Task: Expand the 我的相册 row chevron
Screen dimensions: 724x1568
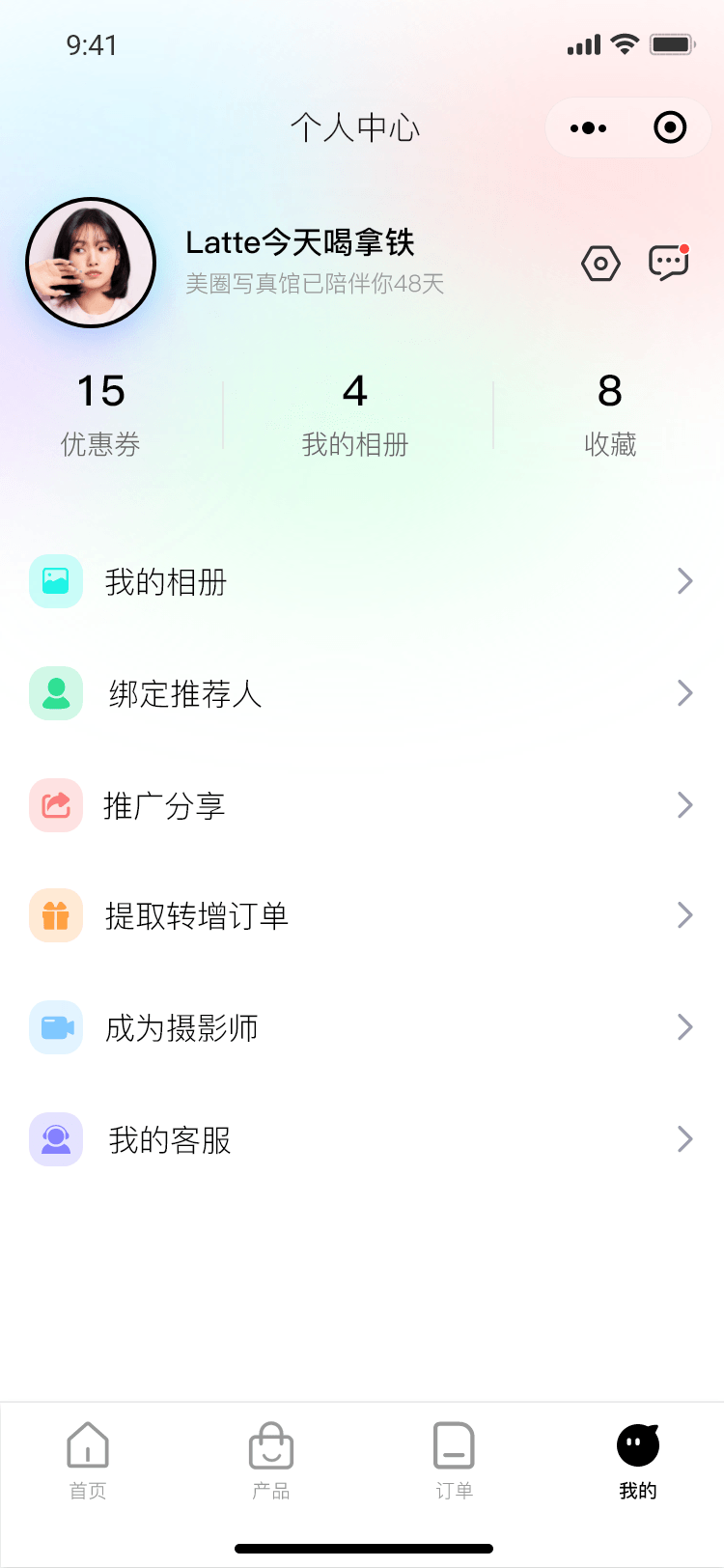Action: (x=685, y=581)
